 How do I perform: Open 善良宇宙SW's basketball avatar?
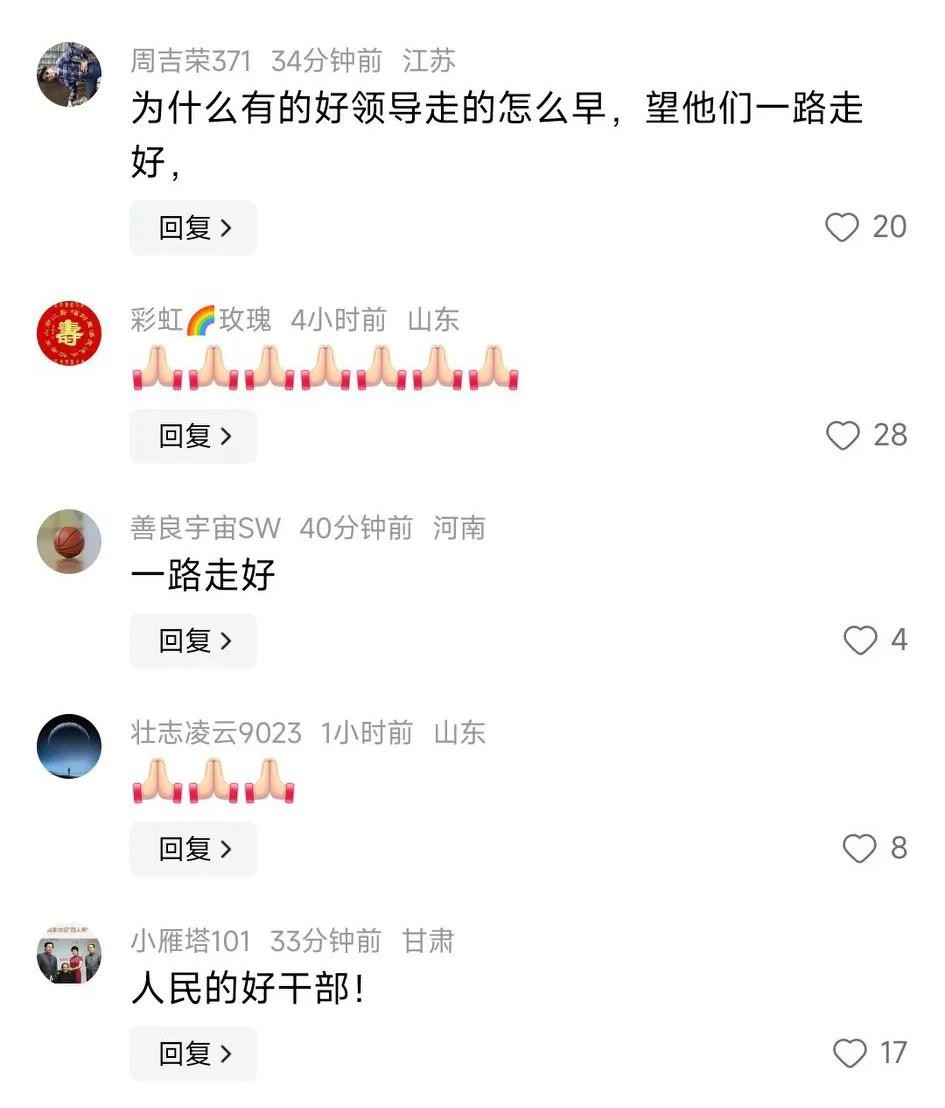coord(69,541)
